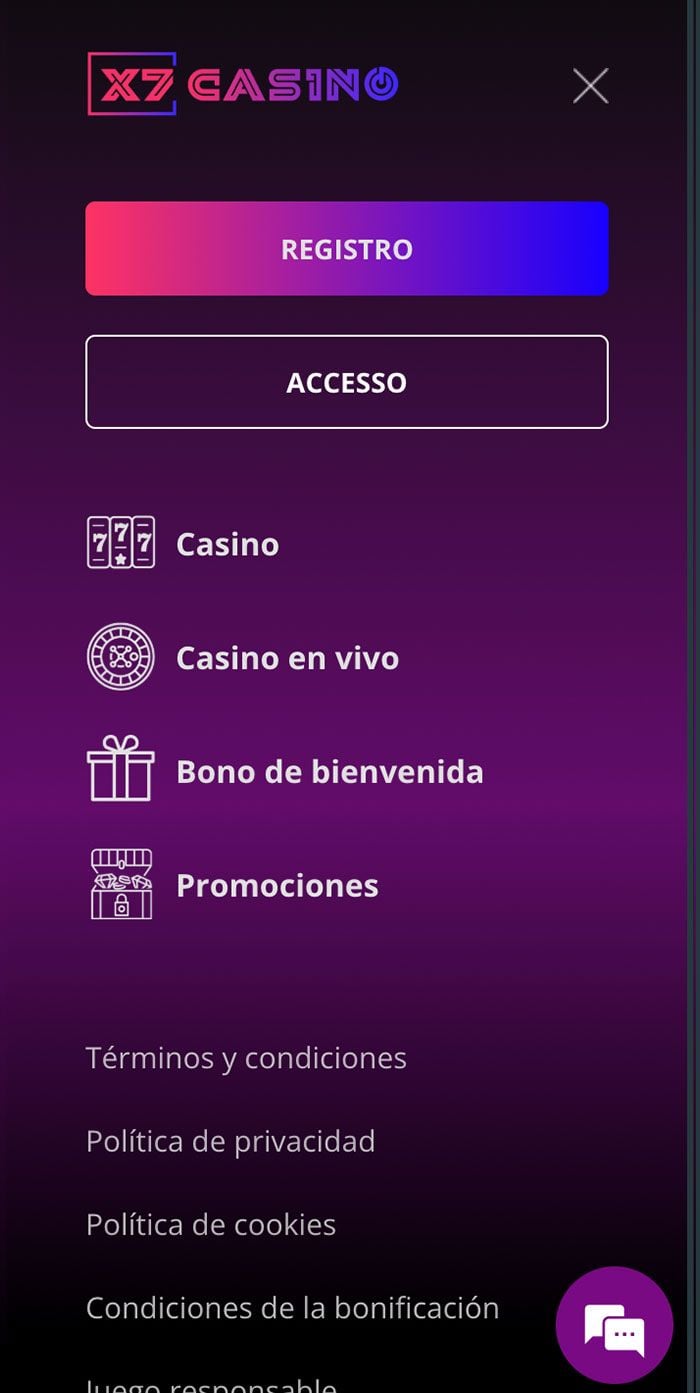Close the navigation menu
700x1393 pixels.
(x=590, y=86)
